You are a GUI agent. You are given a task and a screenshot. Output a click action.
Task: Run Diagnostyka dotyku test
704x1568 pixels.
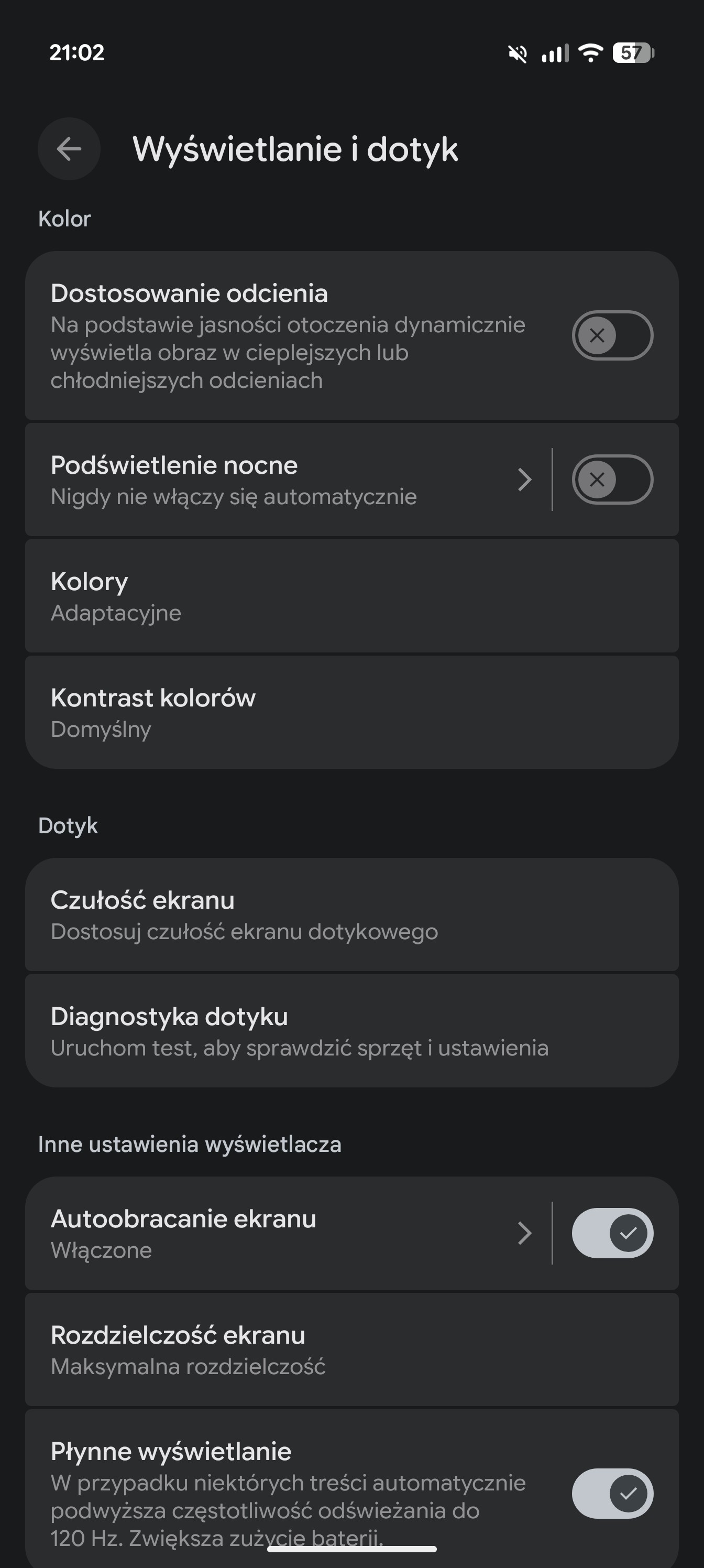pos(351,1030)
